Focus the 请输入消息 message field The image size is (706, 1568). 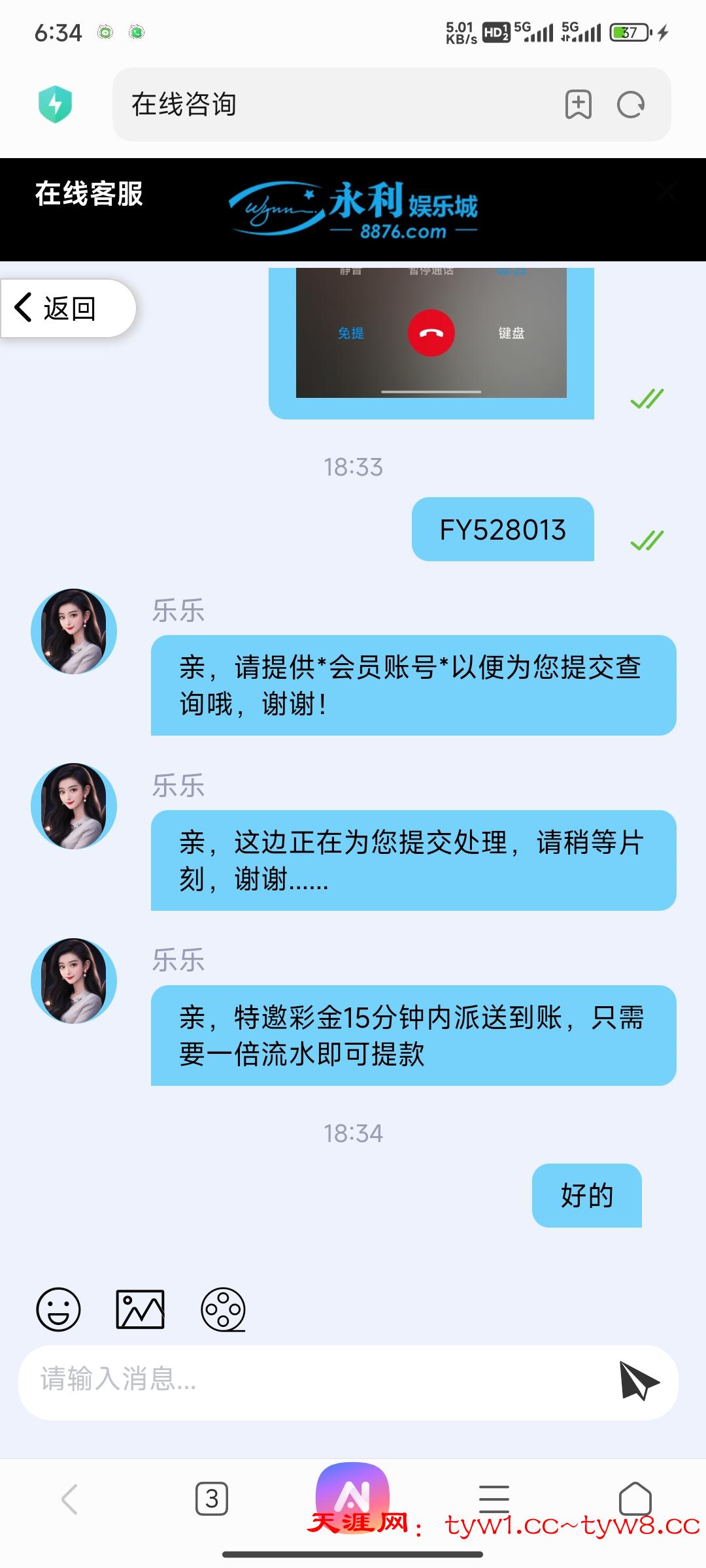click(x=314, y=1381)
